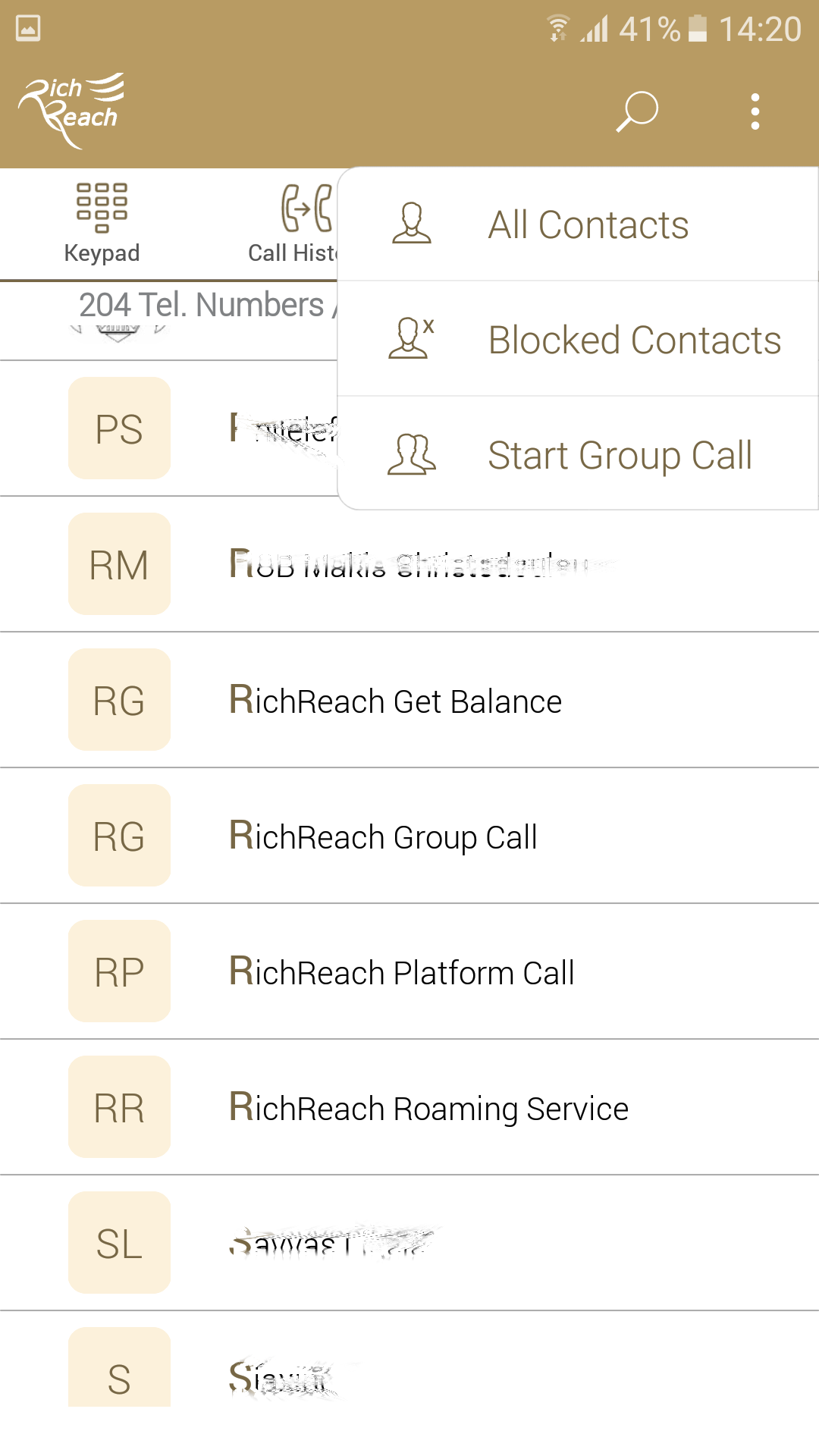Open the contact with RM initials
This screenshot has width=819, height=1456.
(409, 564)
